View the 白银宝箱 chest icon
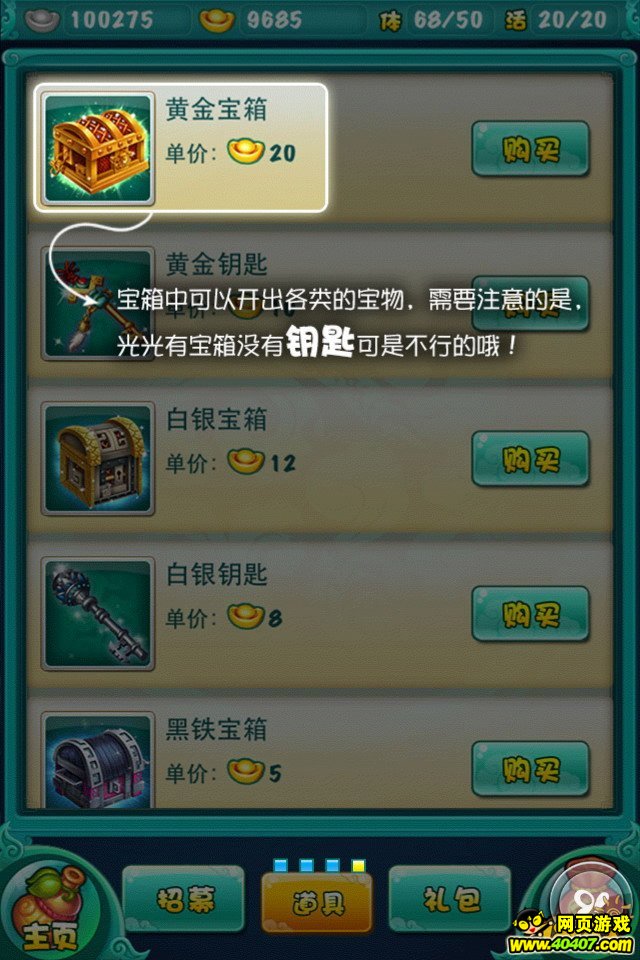 [x=97, y=459]
